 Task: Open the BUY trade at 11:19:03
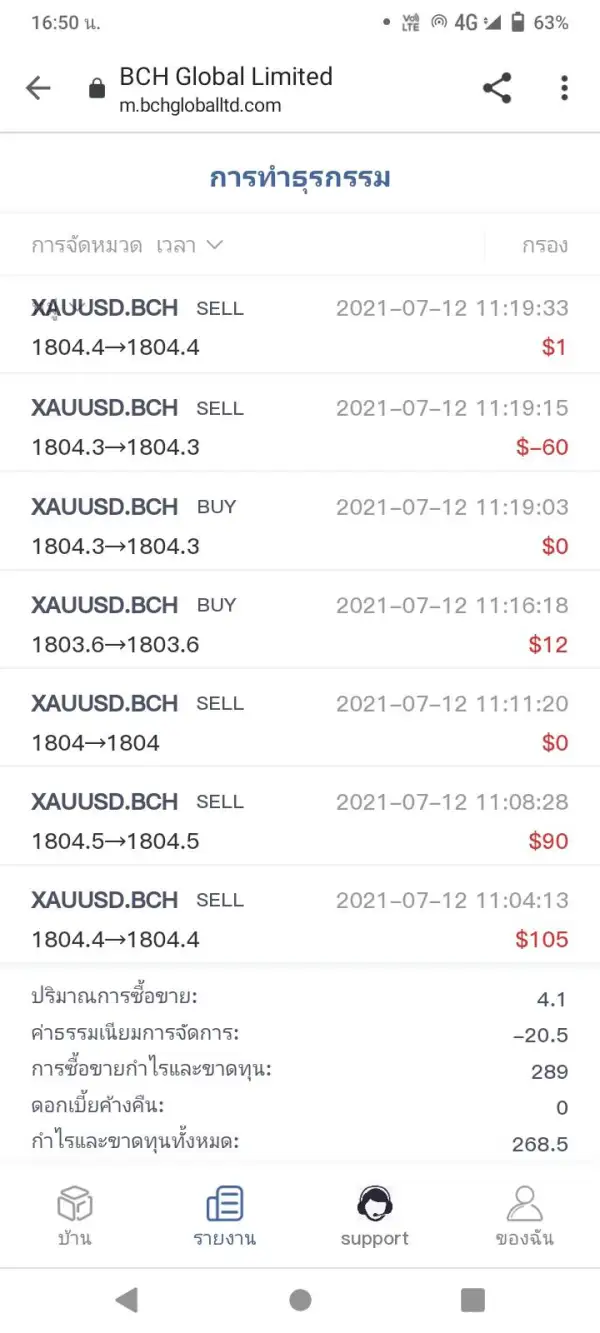point(300,525)
